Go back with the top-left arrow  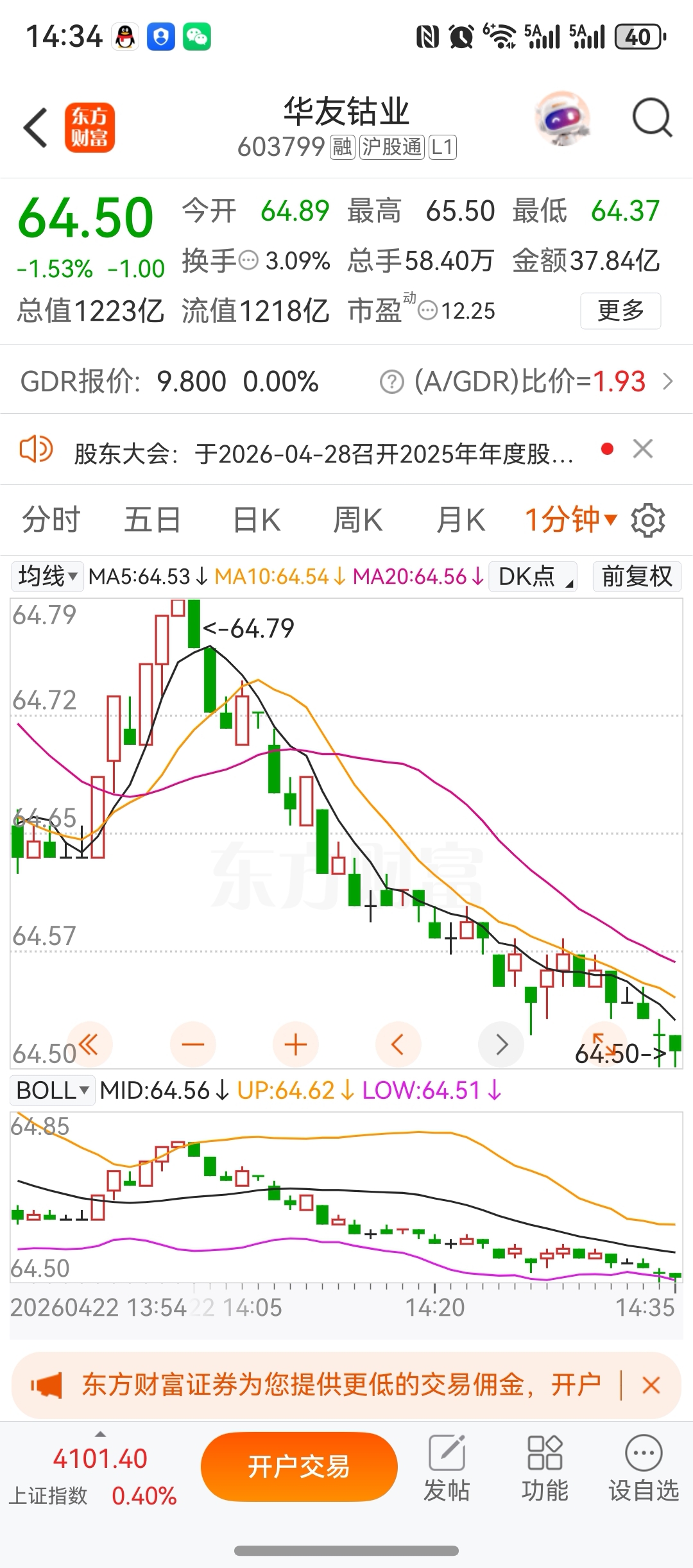click(x=36, y=128)
